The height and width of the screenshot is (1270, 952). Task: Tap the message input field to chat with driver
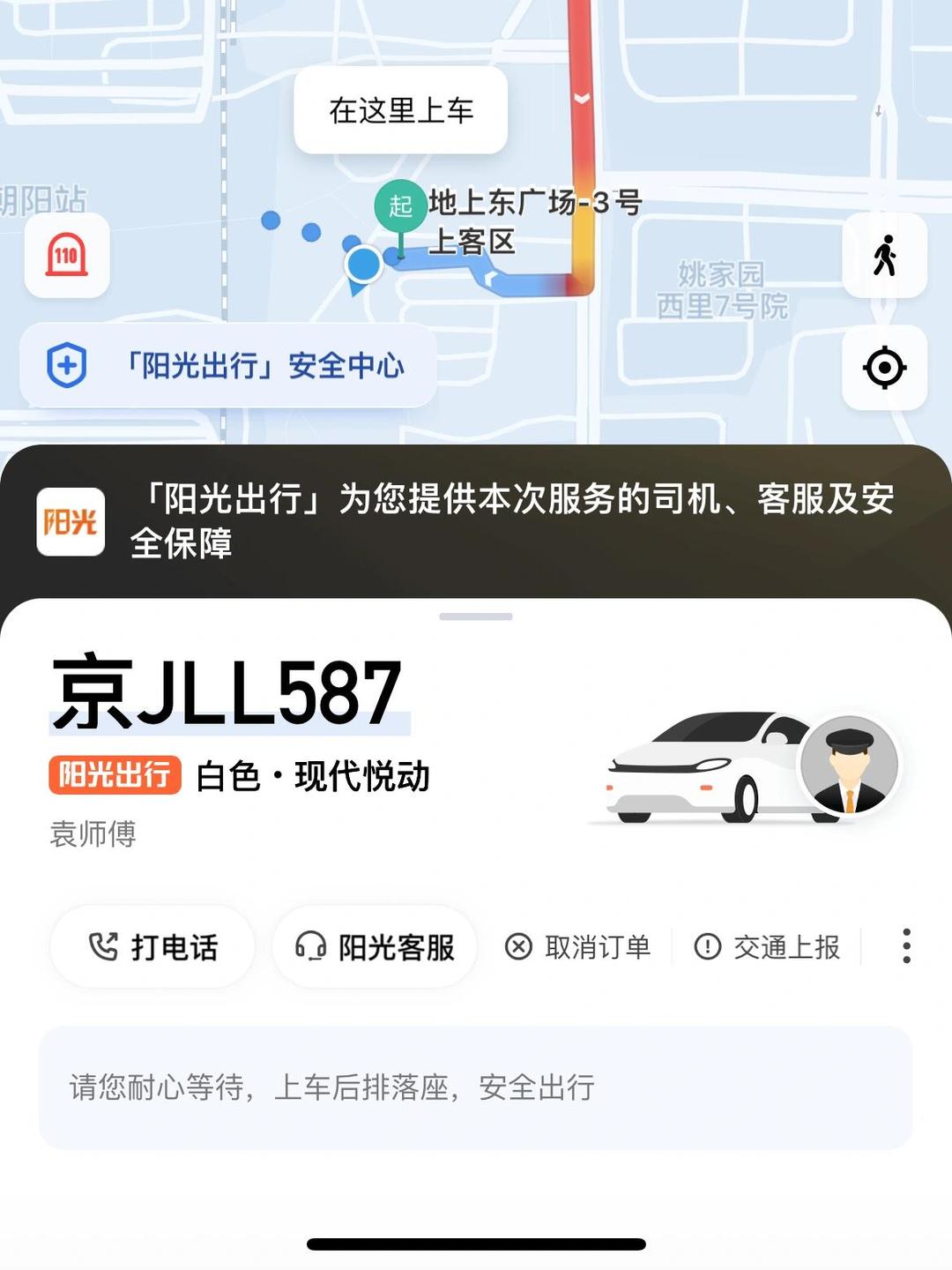[x=476, y=1089]
